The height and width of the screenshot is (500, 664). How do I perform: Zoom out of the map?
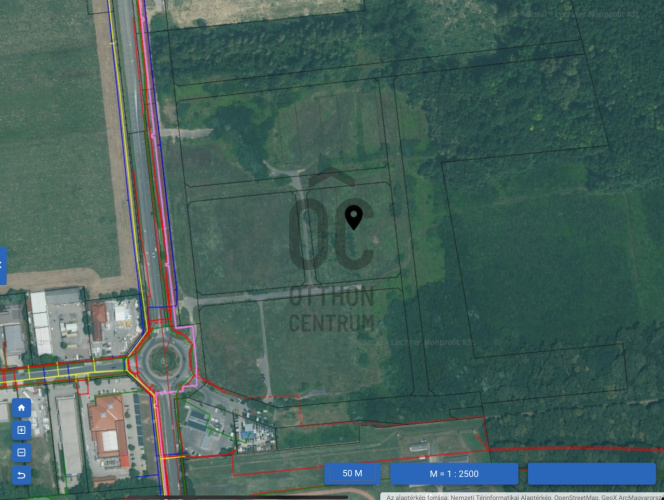tap(22, 452)
